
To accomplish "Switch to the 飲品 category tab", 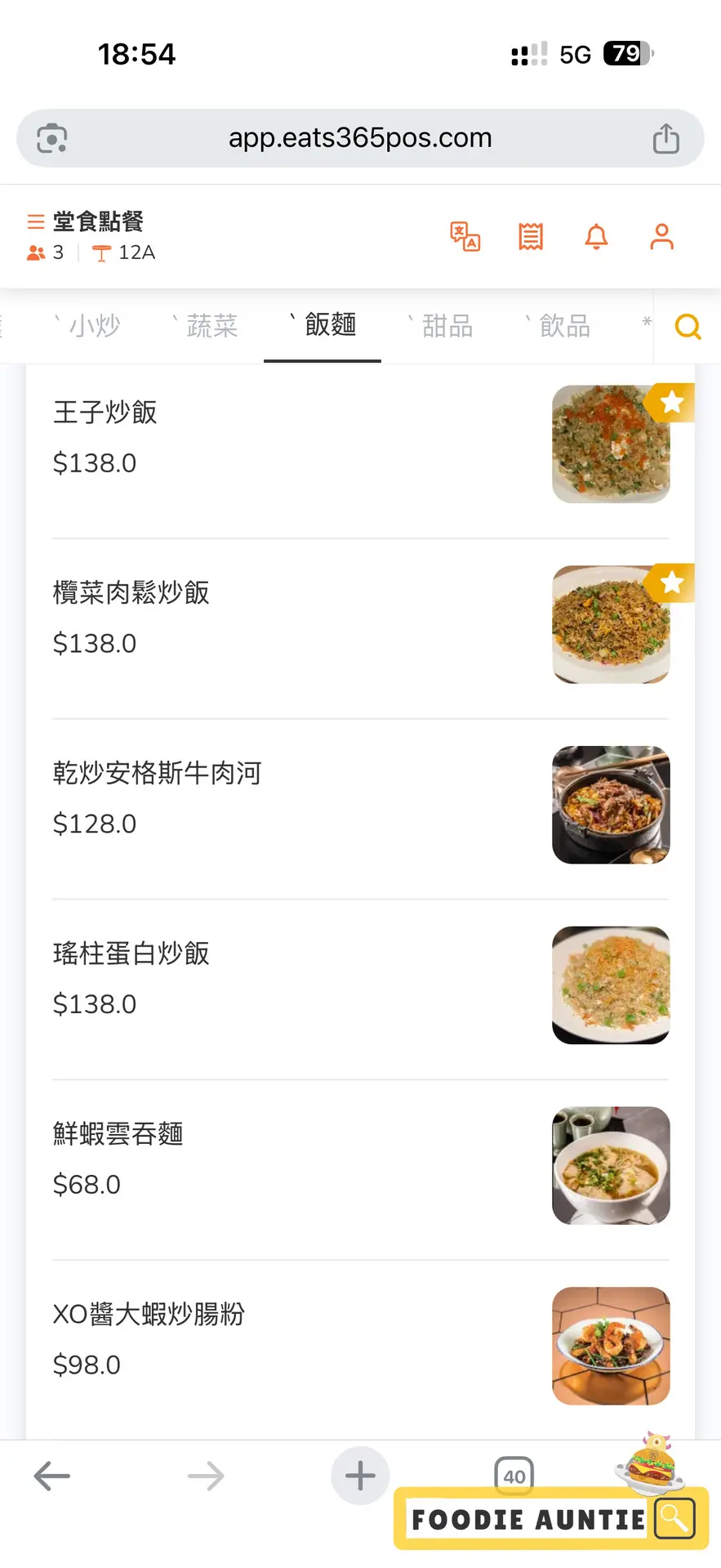I will [x=564, y=326].
